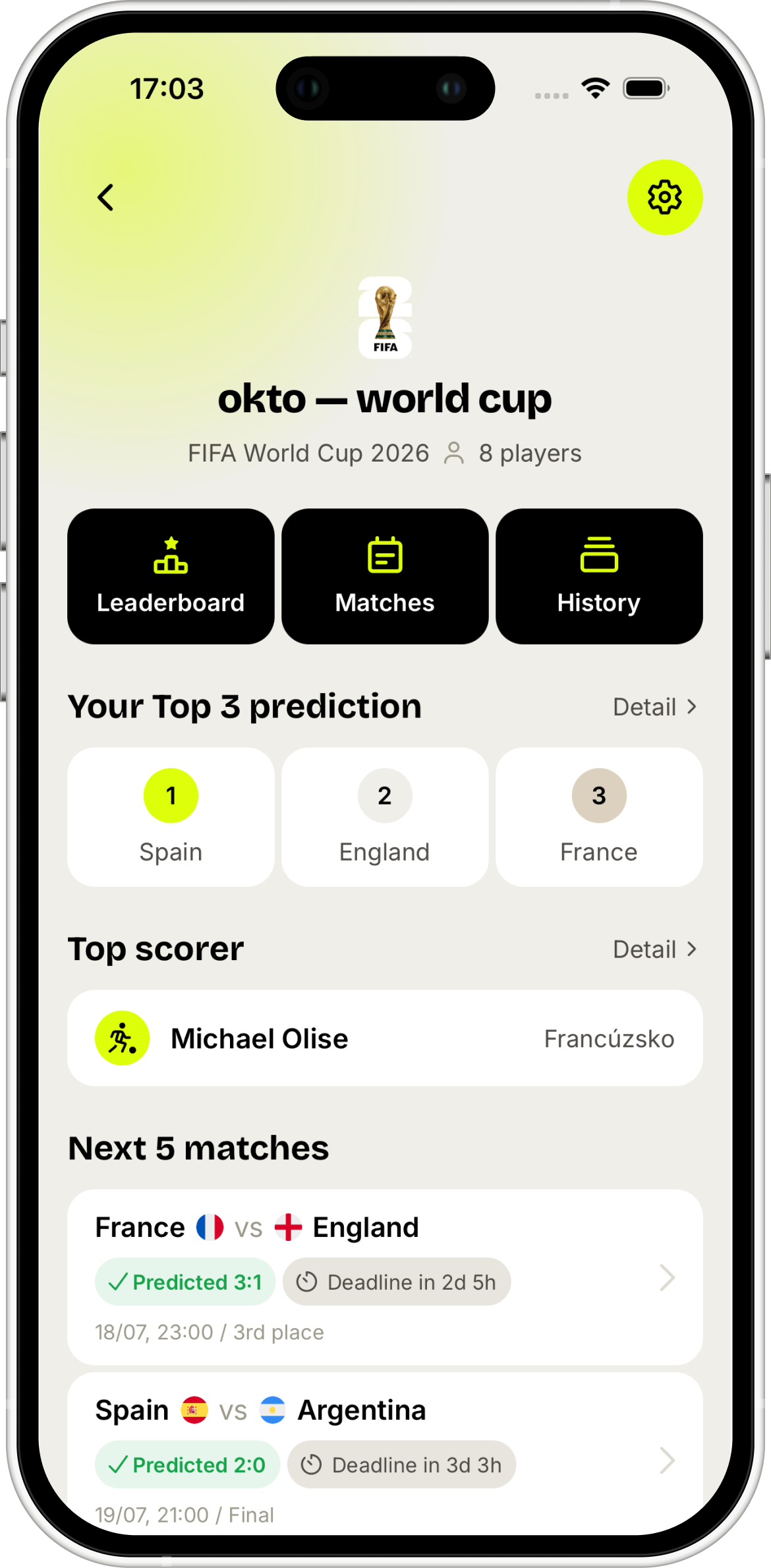Viewport: 771px width, 1568px height.
Task: Open Detail for Top scorer
Action: point(654,950)
